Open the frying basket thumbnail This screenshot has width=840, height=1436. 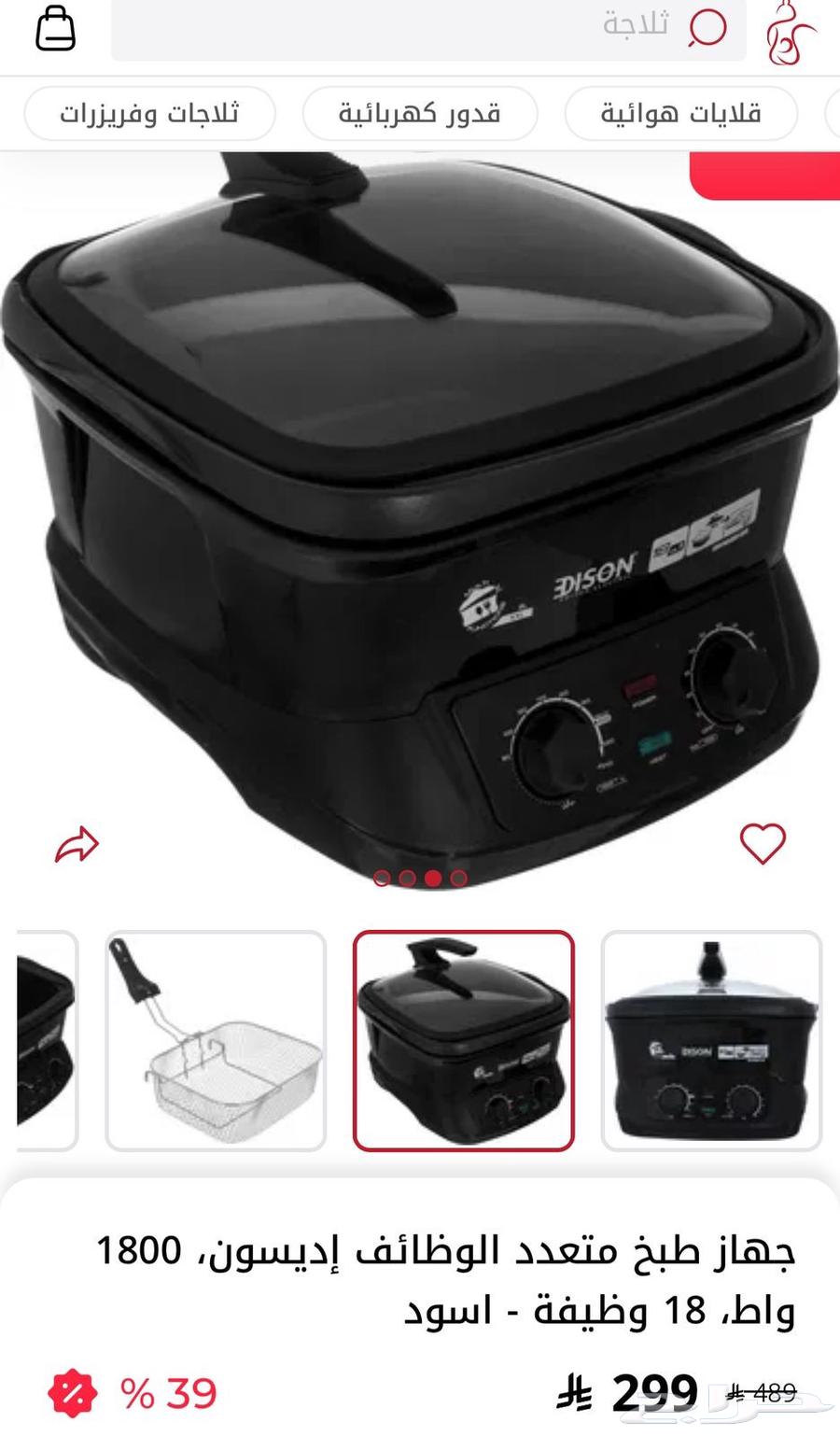coord(216,1040)
